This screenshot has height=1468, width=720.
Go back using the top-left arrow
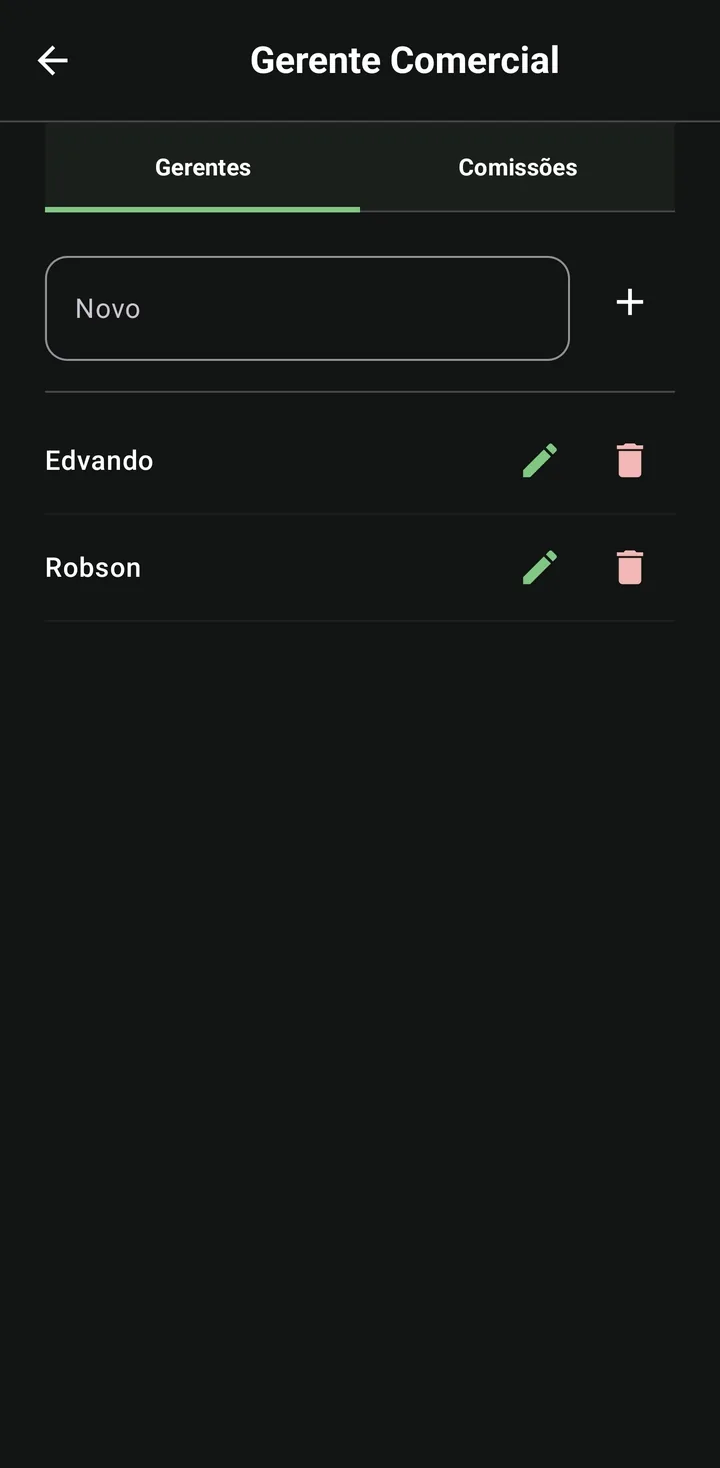(x=53, y=61)
